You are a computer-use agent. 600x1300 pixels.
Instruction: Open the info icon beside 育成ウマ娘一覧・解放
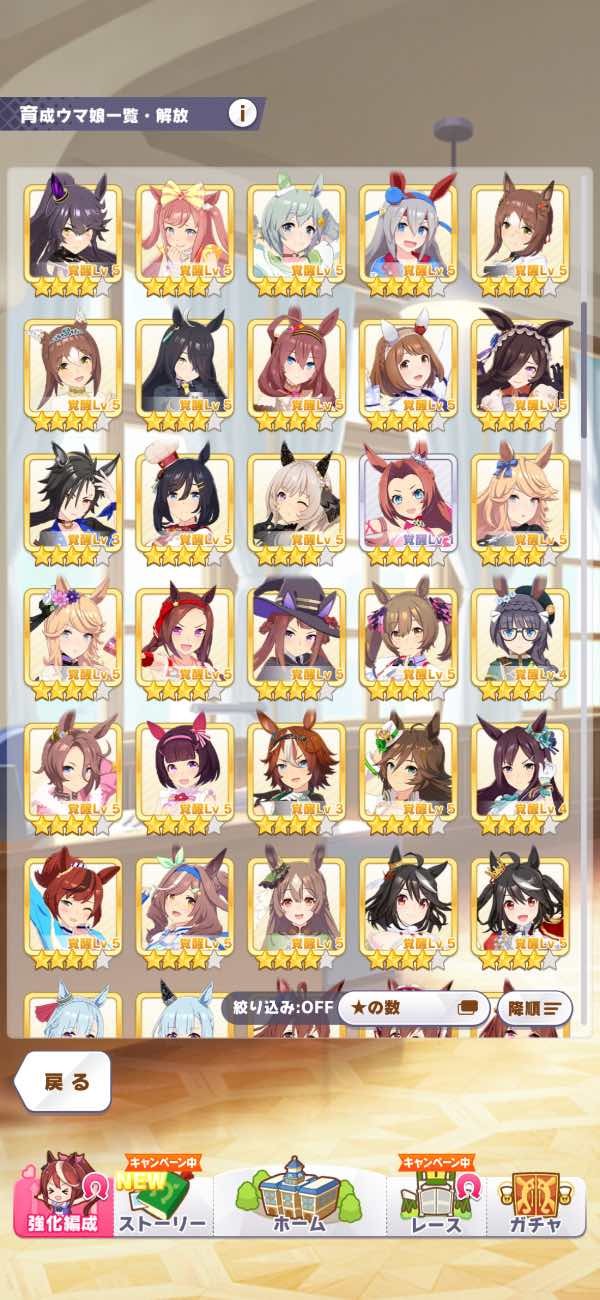(x=241, y=113)
